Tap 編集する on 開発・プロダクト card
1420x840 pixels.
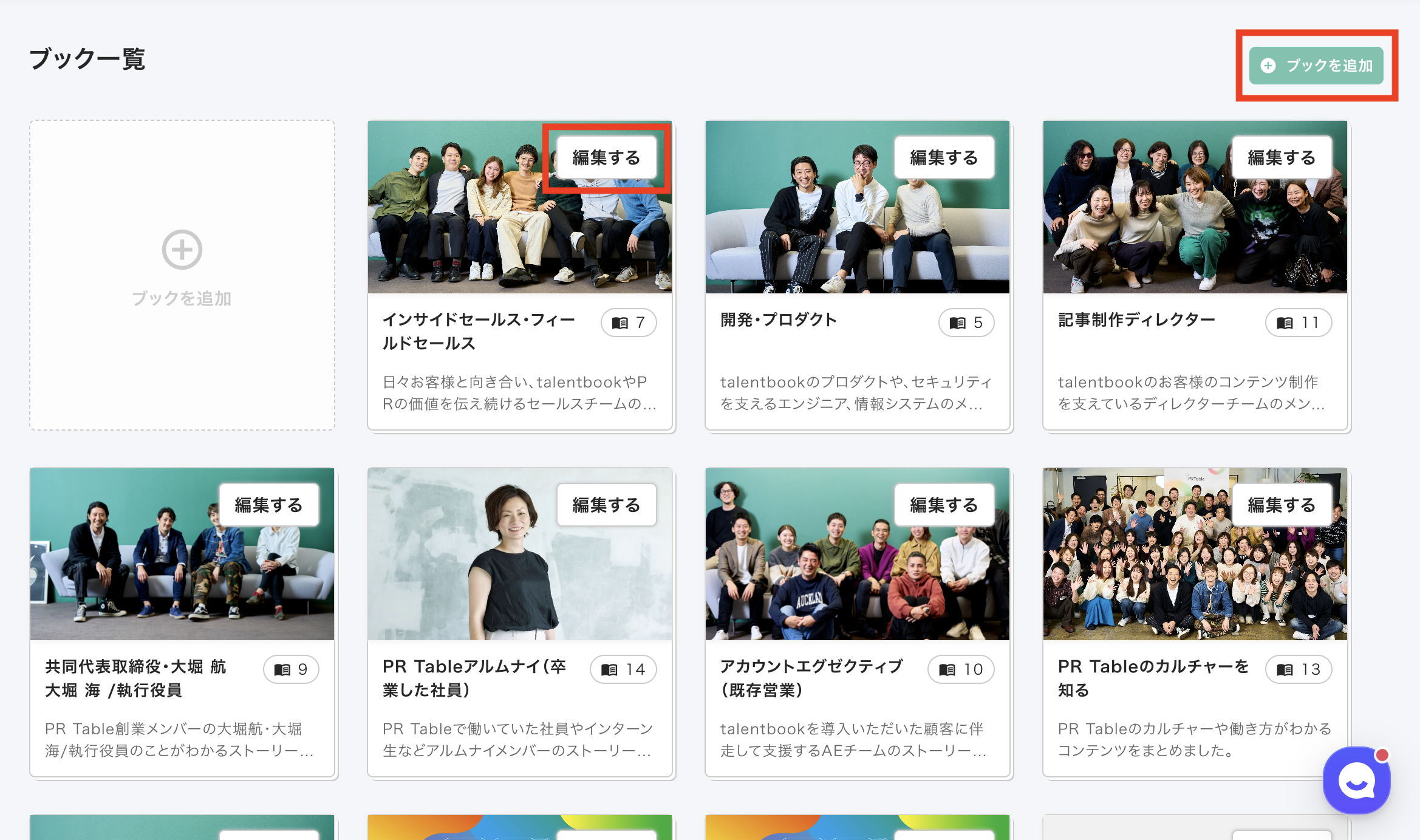click(943, 158)
